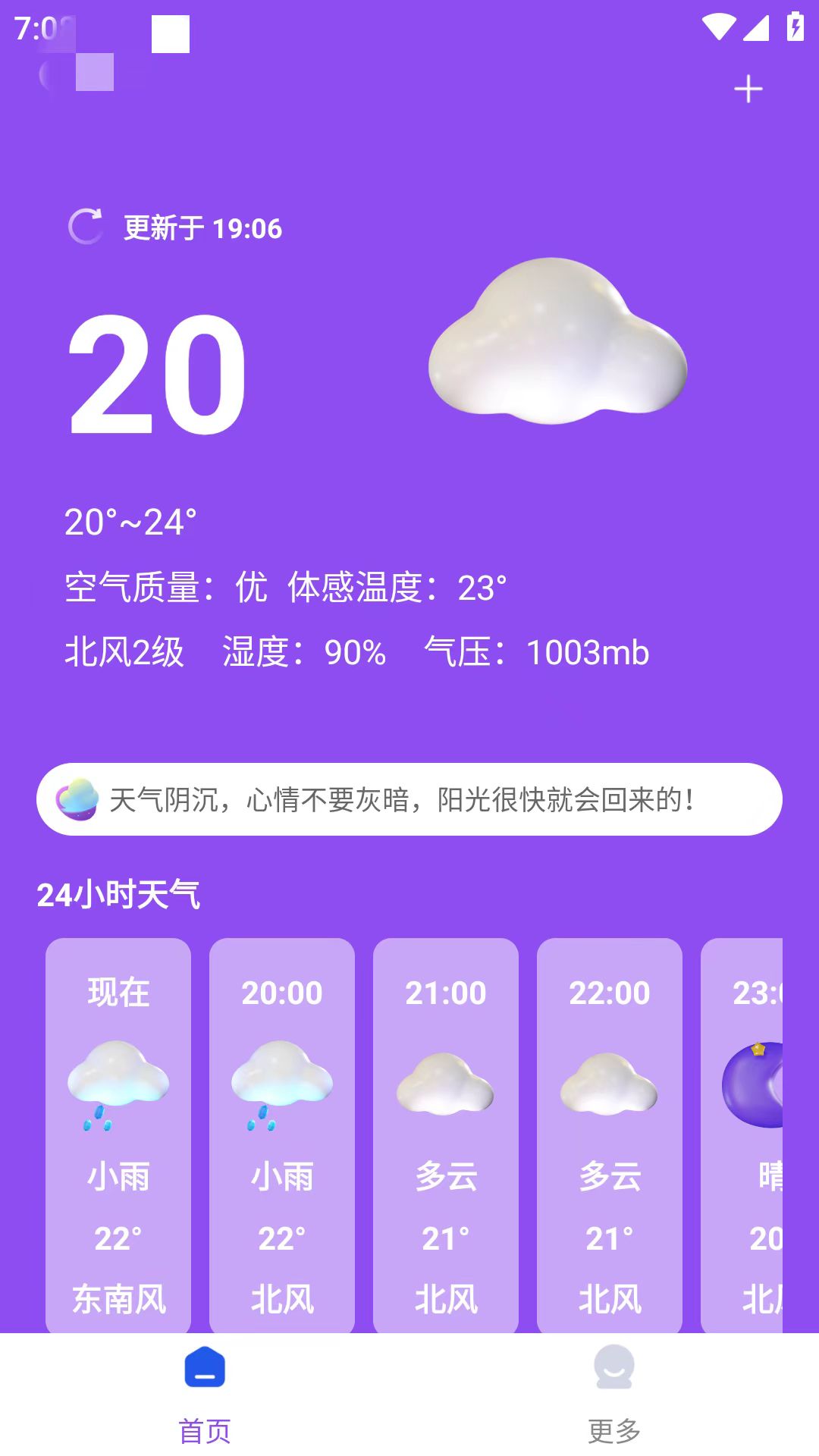The height and width of the screenshot is (1456, 819).
Task: Click the weather tip message banner
Action: point(409,798)
